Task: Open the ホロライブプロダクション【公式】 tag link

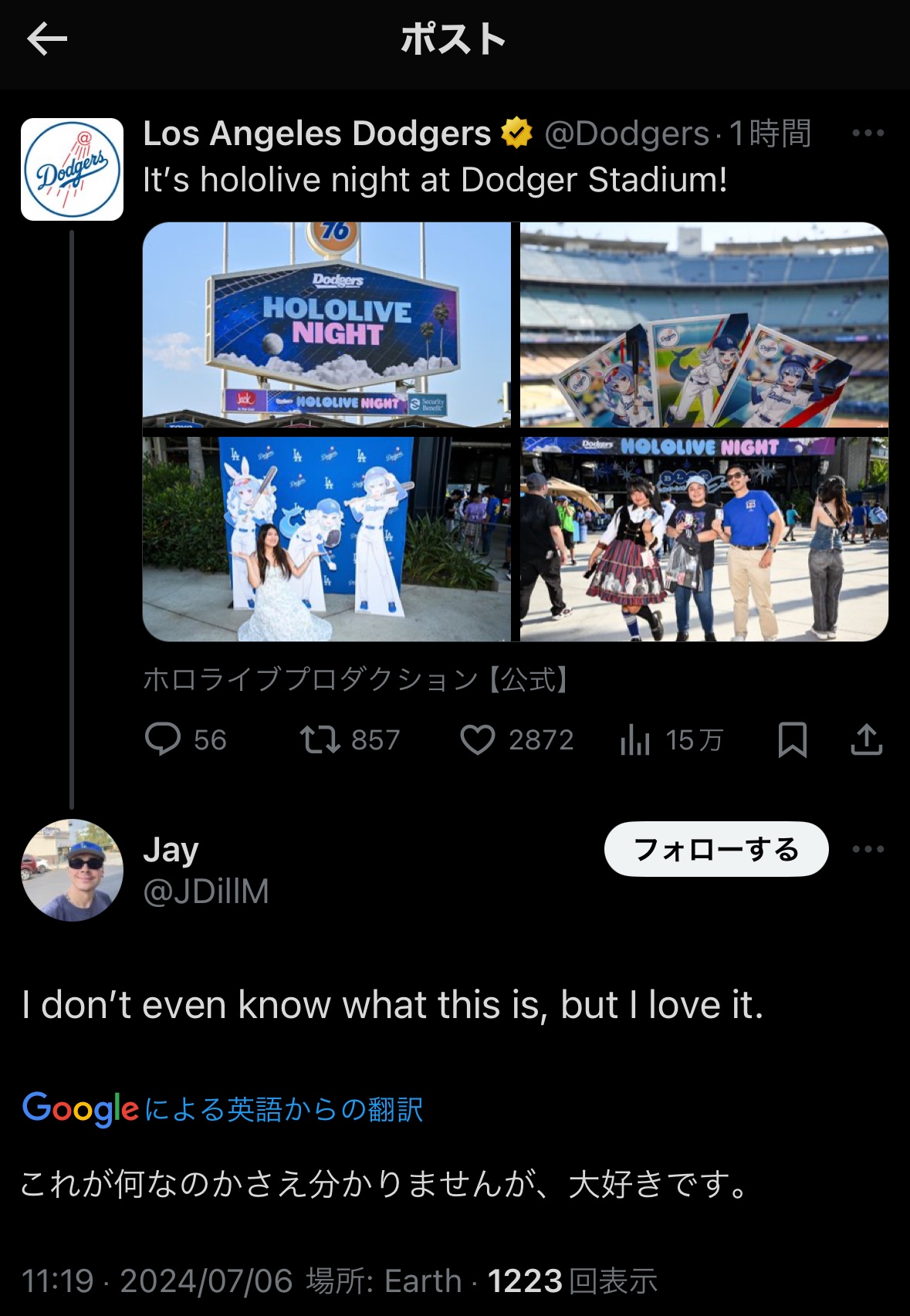Action: click(357, 679)
